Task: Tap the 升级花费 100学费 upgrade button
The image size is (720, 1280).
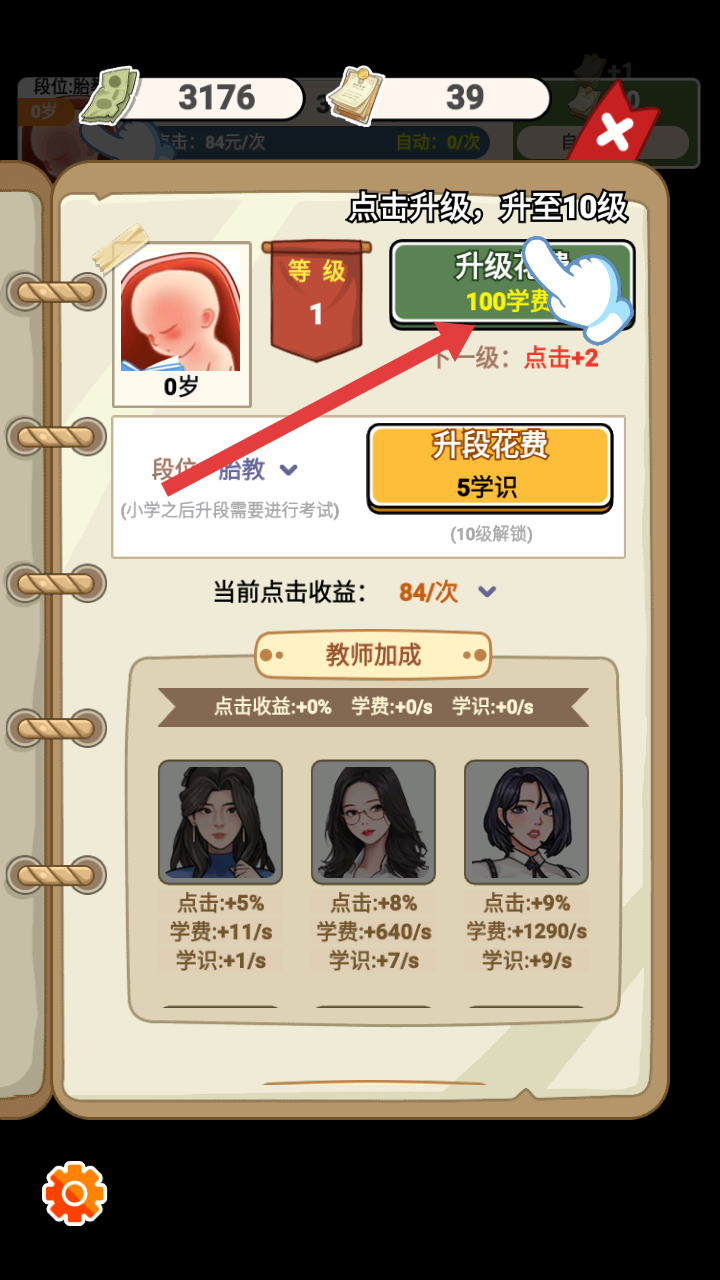Action: point(511,283)
